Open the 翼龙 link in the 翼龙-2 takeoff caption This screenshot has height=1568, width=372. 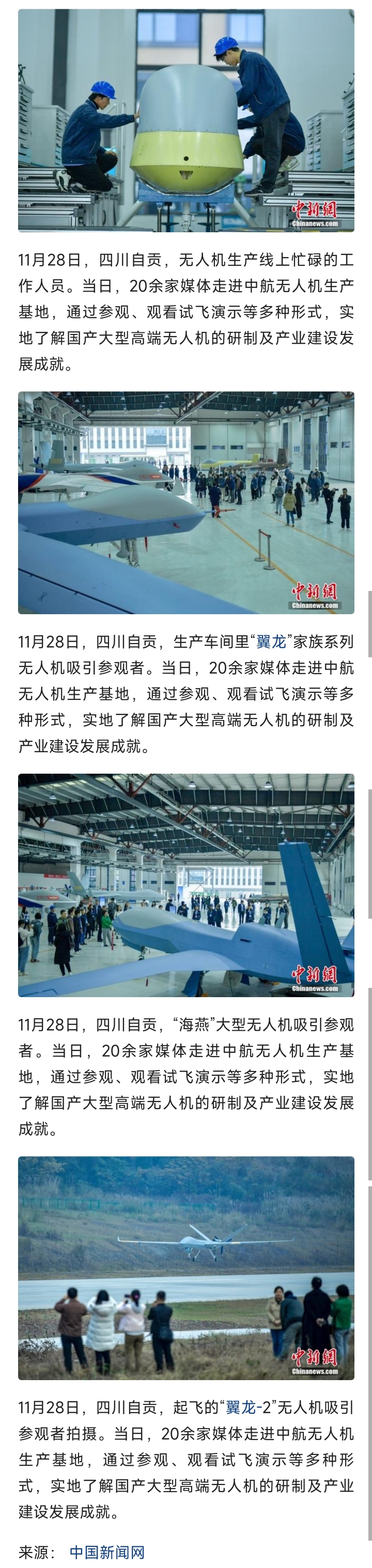click(x=240, y=1408)
